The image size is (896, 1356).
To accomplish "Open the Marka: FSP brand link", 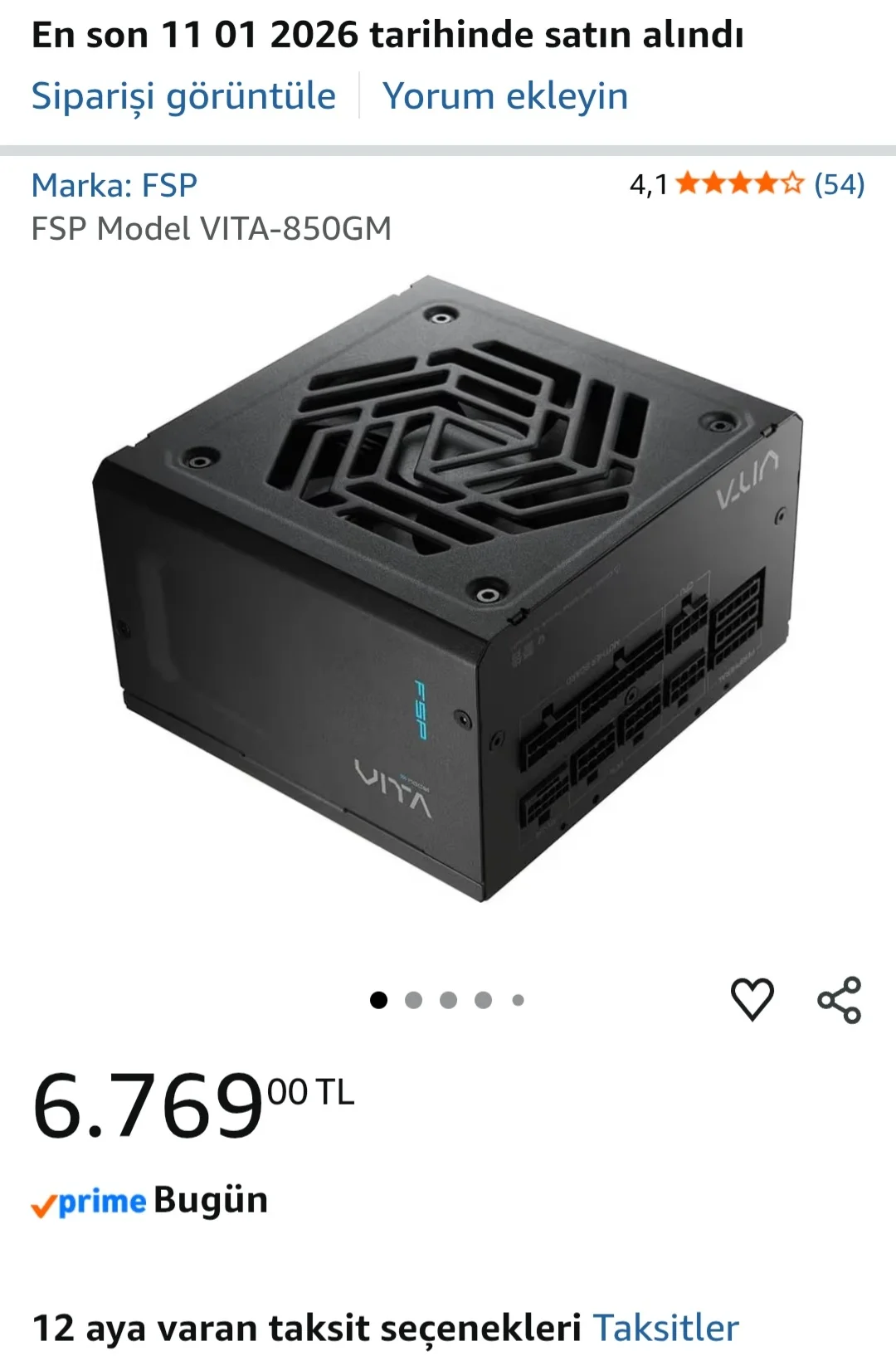I will (114, 185).
